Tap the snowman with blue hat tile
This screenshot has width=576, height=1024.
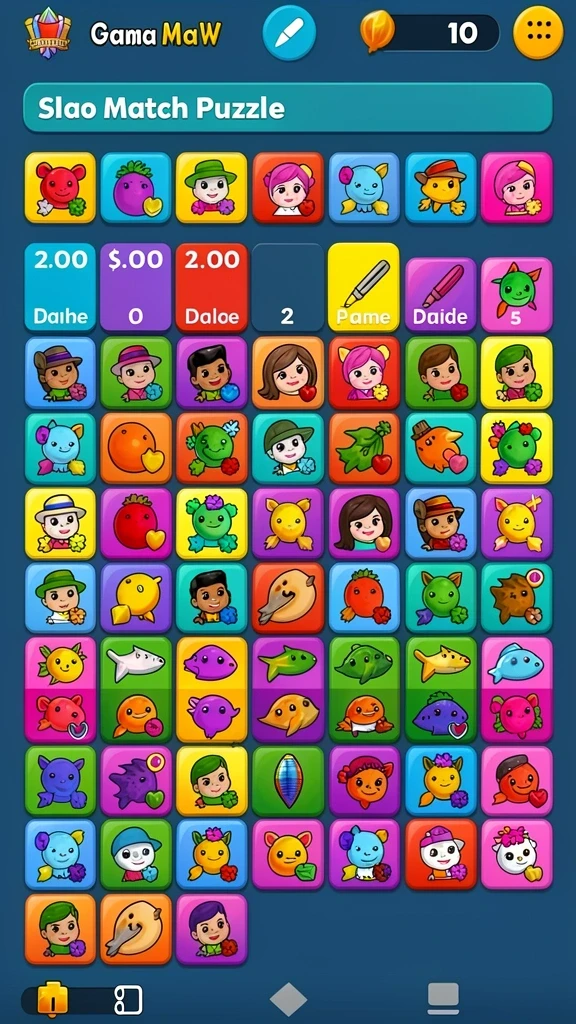pos(136,855)
